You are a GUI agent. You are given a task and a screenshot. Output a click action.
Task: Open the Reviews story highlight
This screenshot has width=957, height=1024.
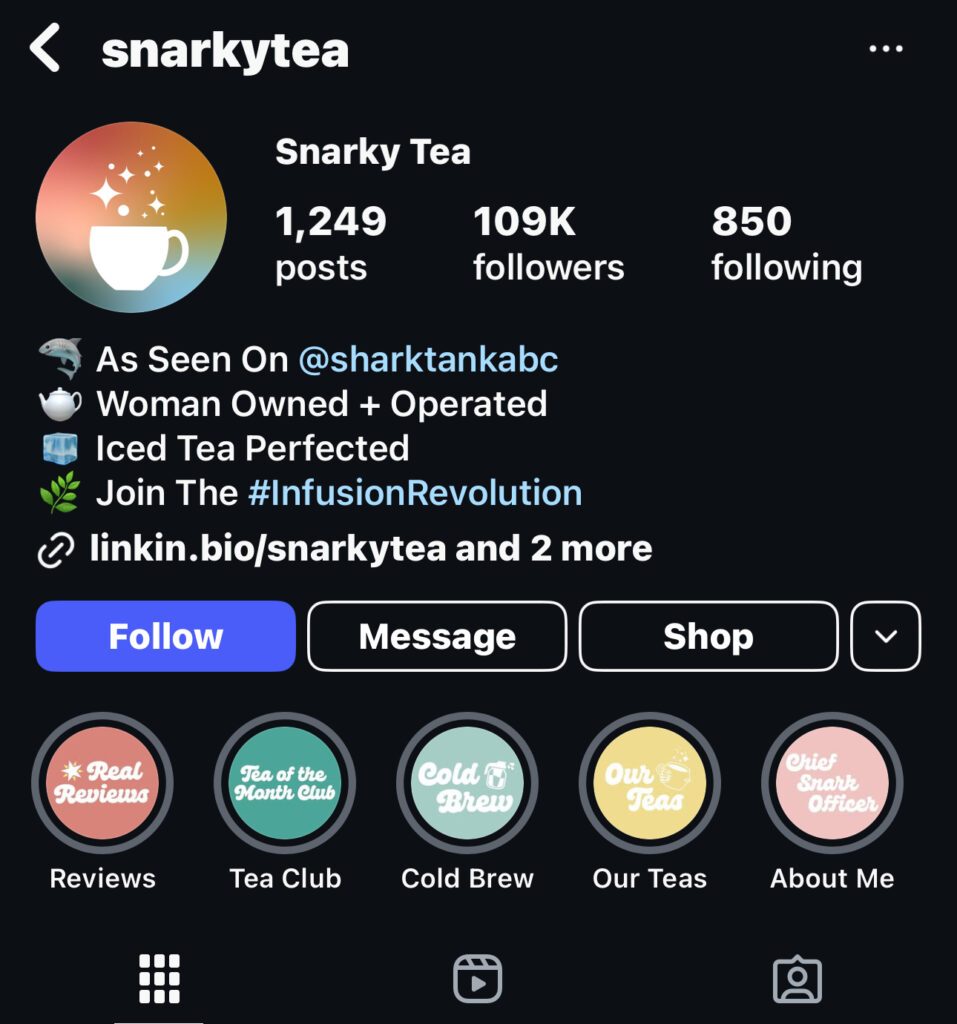click(103, 783)
